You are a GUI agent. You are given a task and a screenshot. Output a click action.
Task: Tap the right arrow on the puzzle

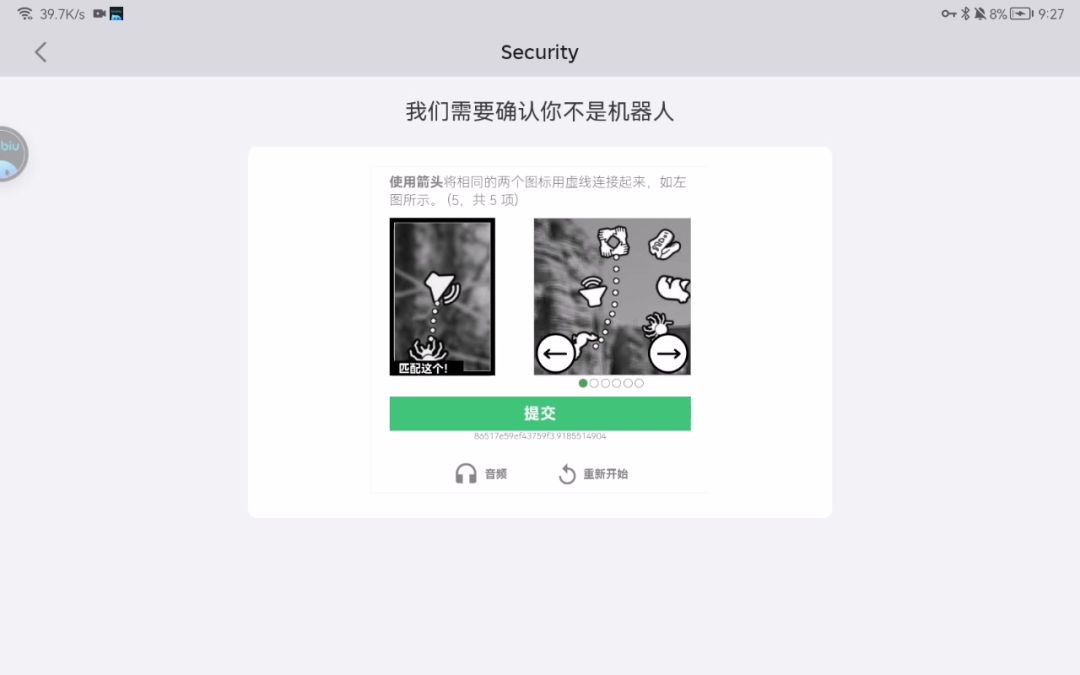coord(668,353)
